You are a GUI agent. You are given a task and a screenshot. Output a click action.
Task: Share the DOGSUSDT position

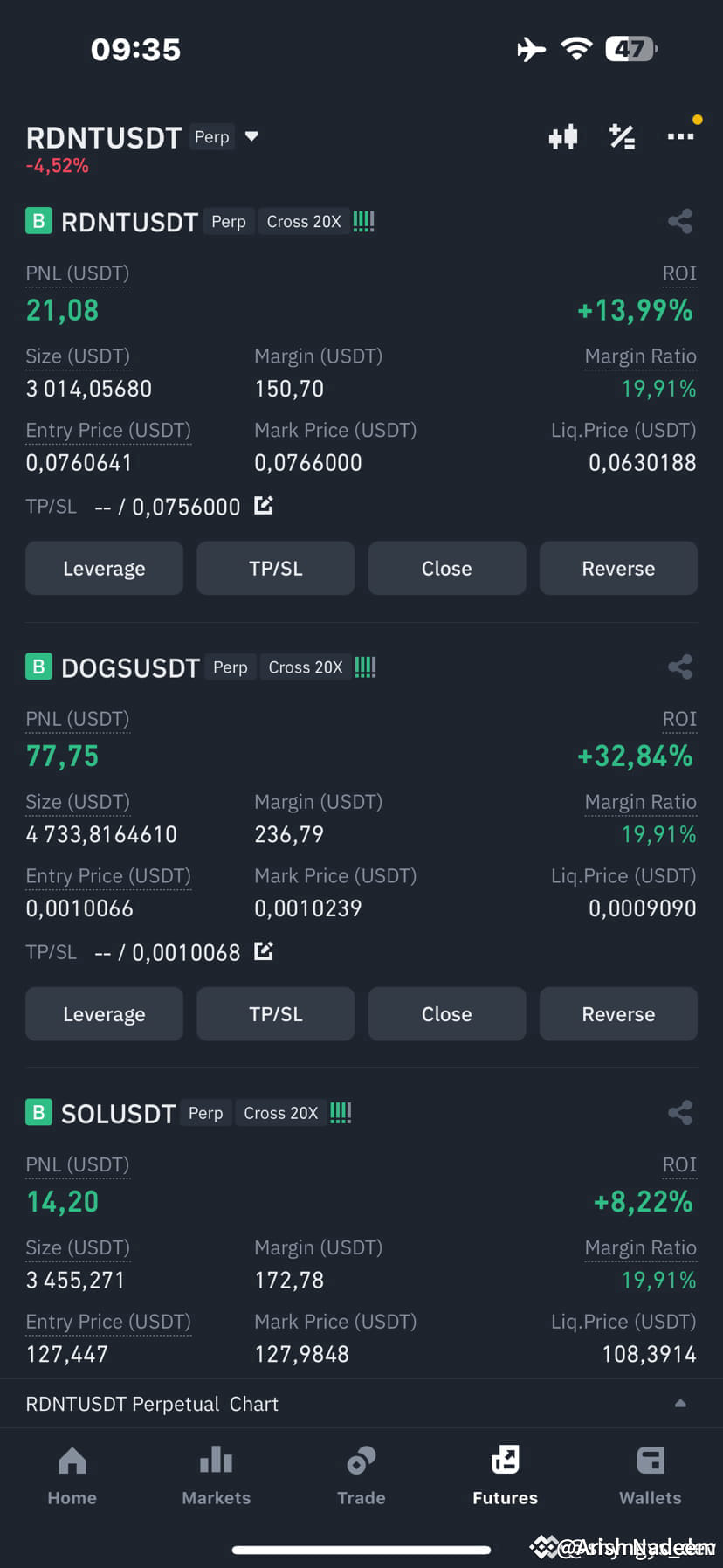pos(680,667)
